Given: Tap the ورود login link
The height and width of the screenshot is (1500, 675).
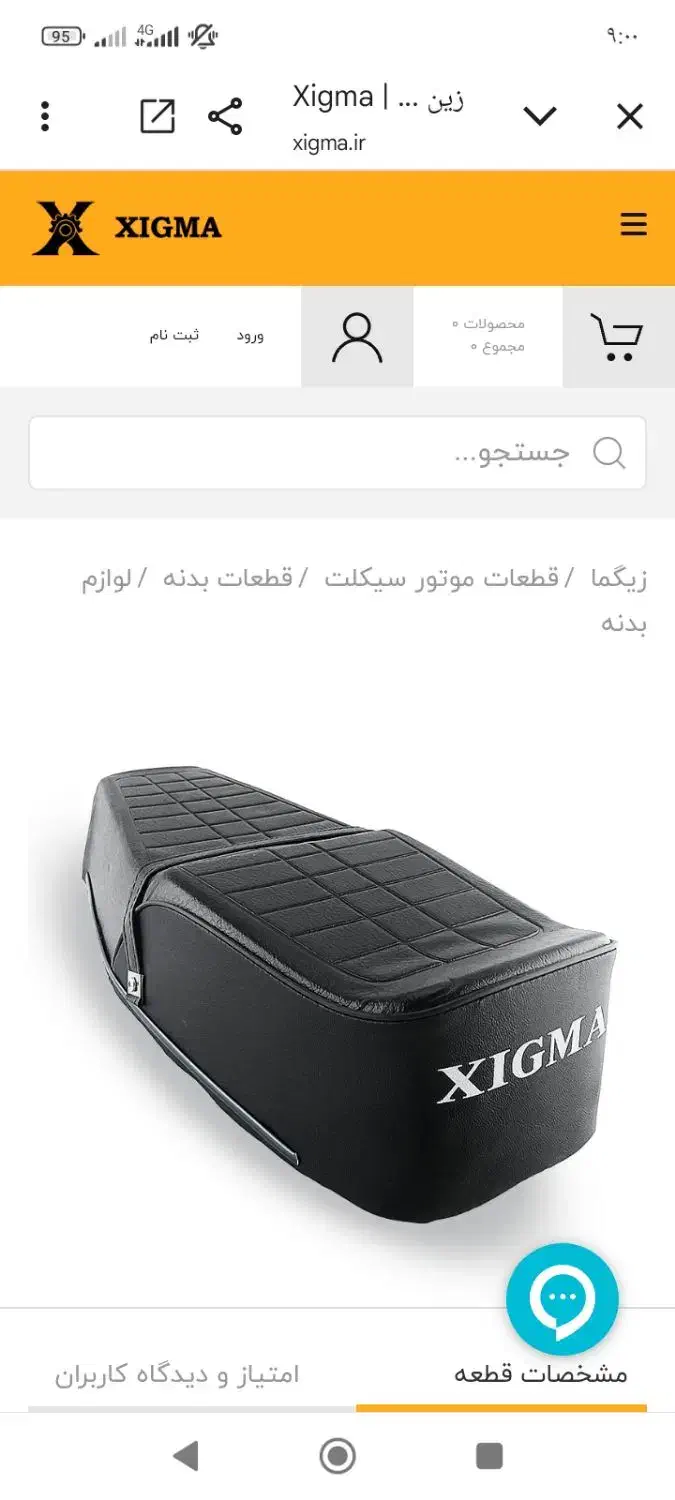Looking at the screenshot, I should [x=250, y=336].
